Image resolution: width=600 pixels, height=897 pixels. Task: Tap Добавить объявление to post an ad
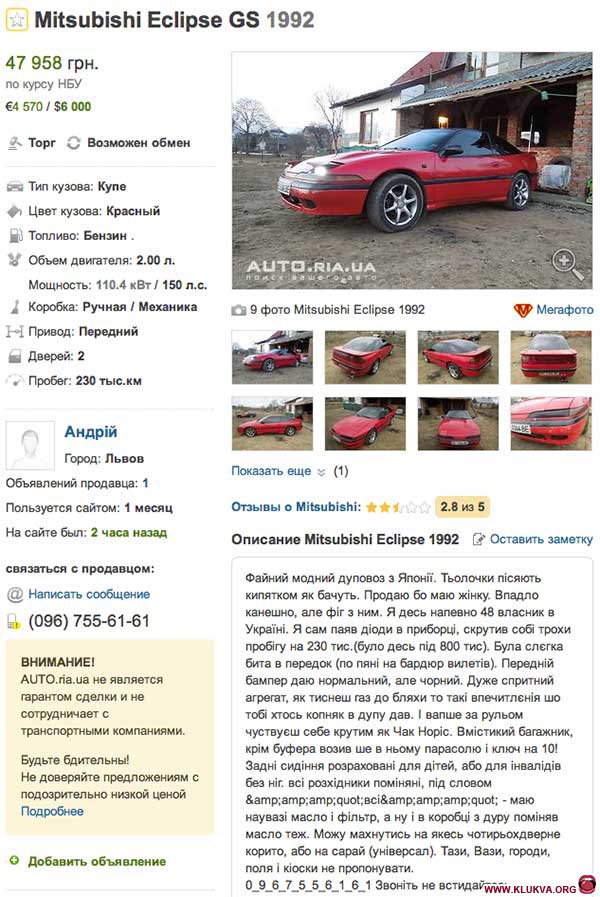click(x=96, y=861)
